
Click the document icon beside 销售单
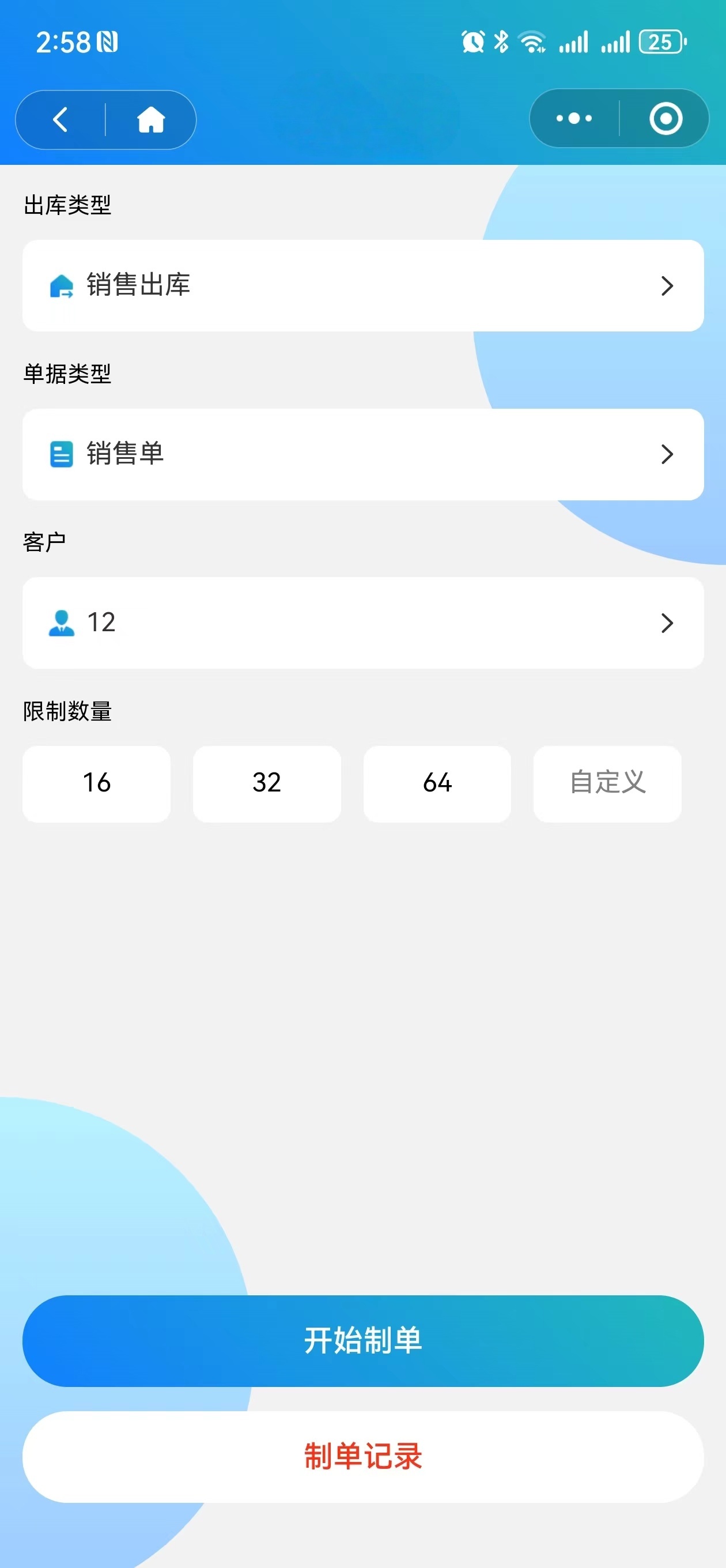(61, 454)
